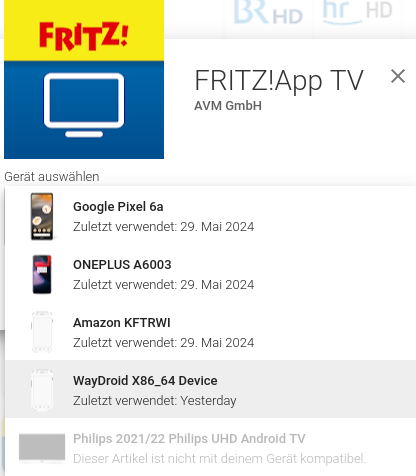Select the Google Pixel 6a device

click(x=210, y=216)
